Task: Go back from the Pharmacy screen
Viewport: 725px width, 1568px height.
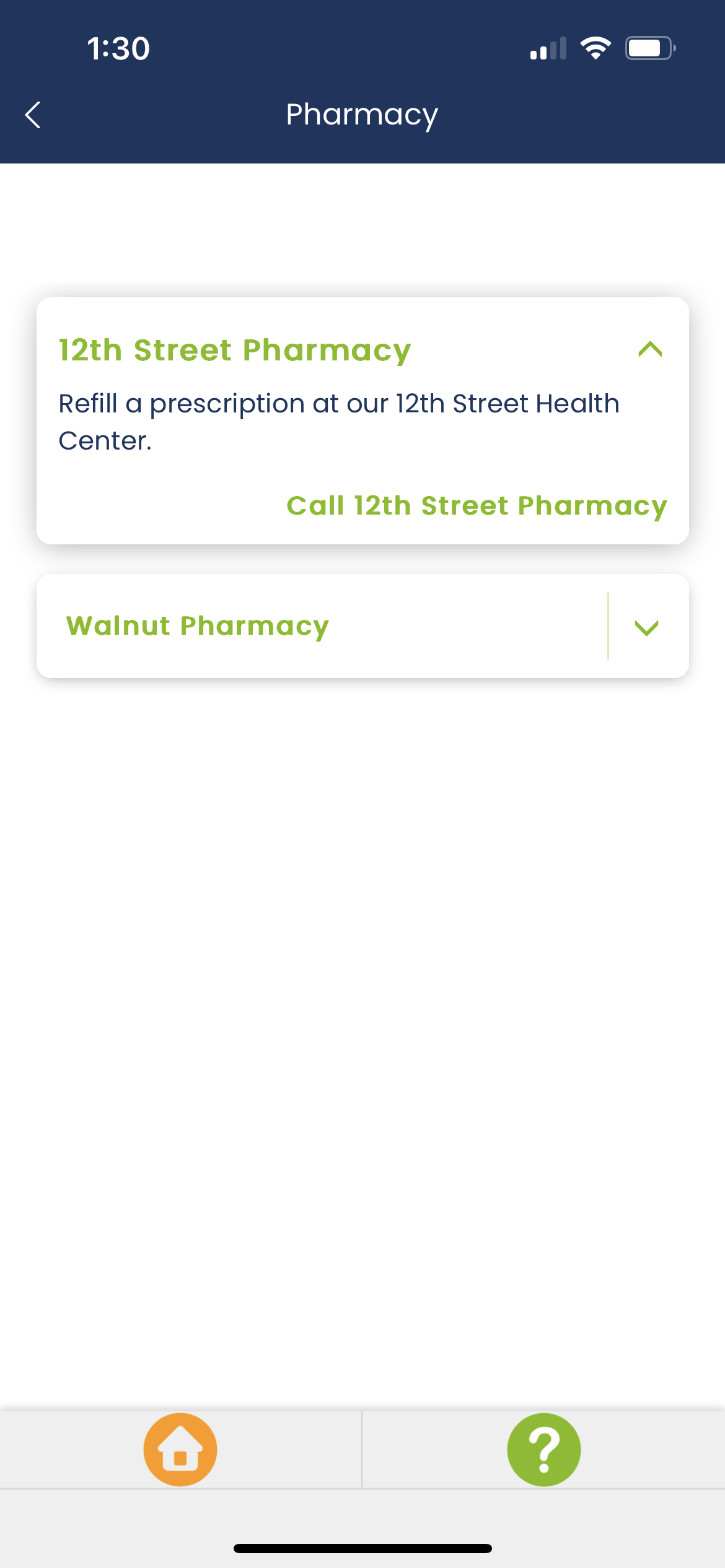Action: pyautogui.click(x=33, y=115)
